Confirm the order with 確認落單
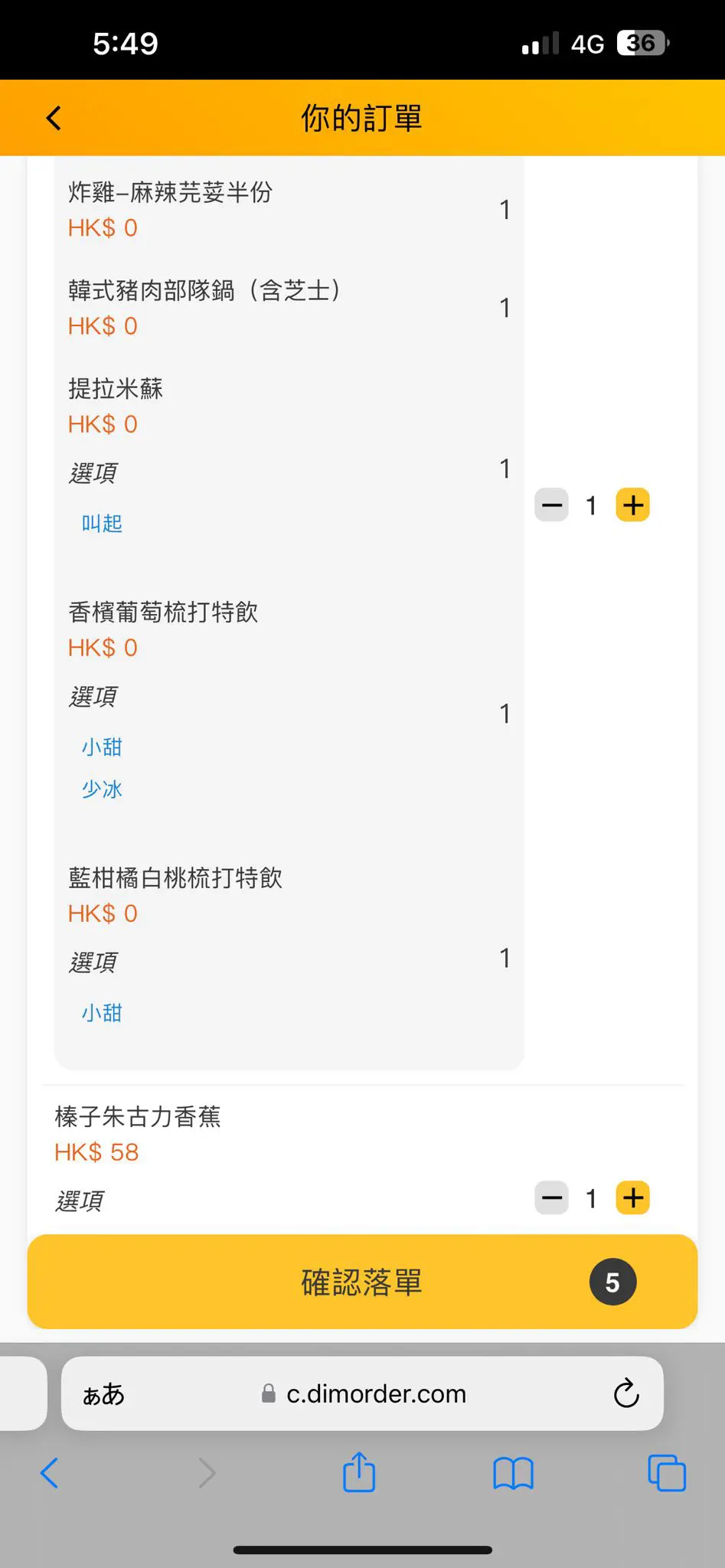 click(x=362, y=1282)
